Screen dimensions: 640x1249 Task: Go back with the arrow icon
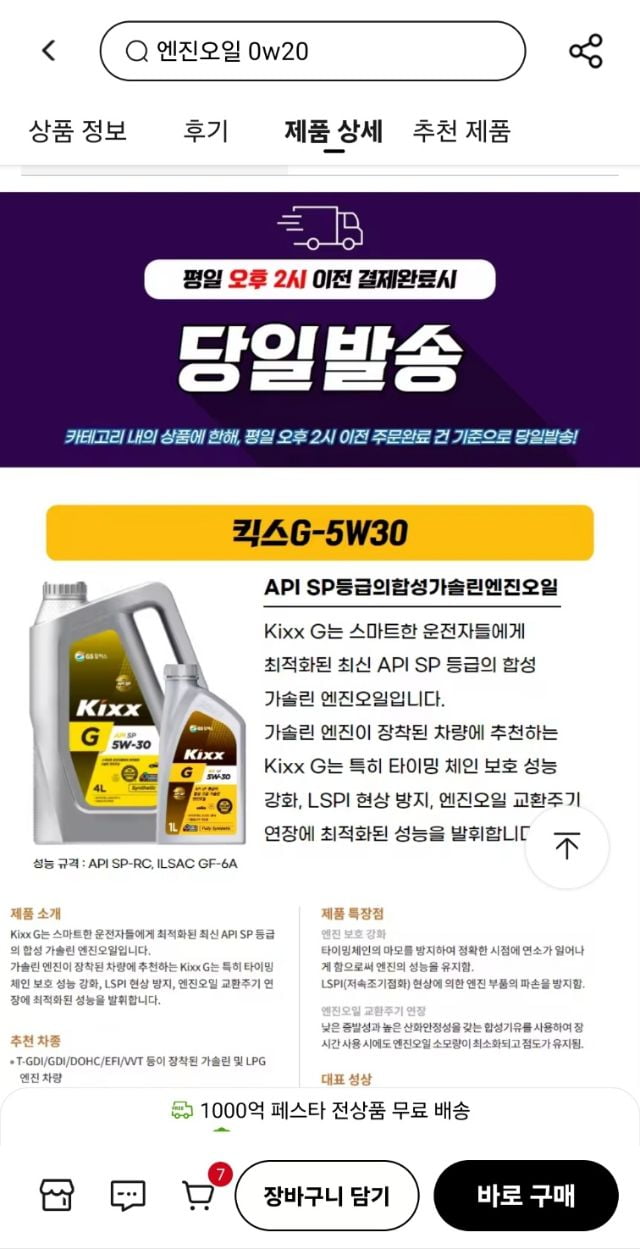coord(49,50)
